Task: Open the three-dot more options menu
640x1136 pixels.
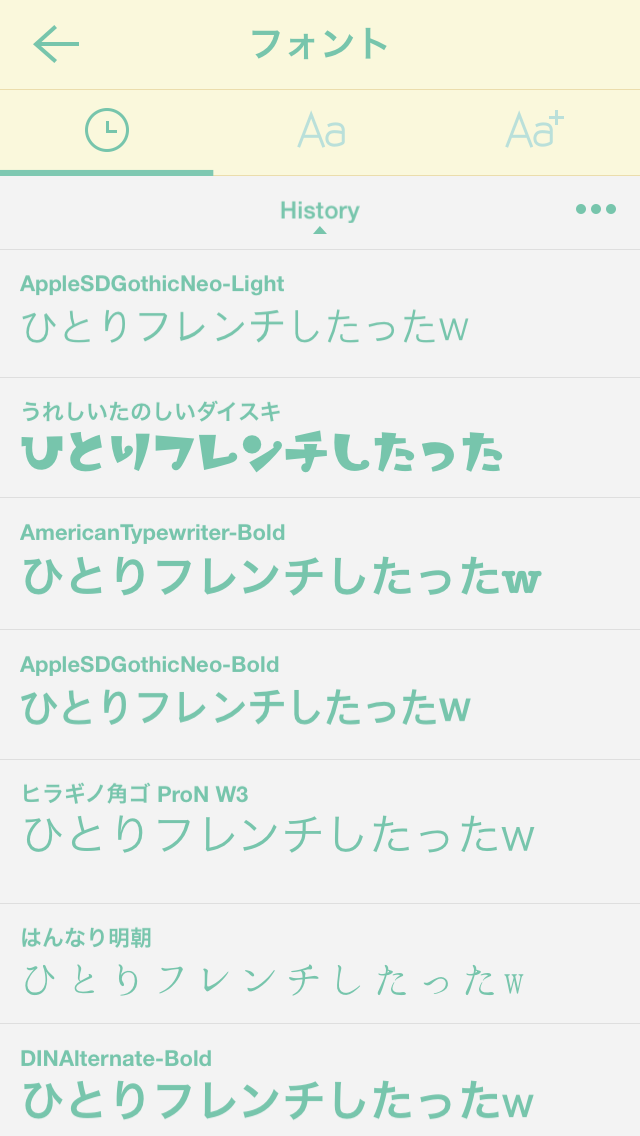Action: coord(596,209)
